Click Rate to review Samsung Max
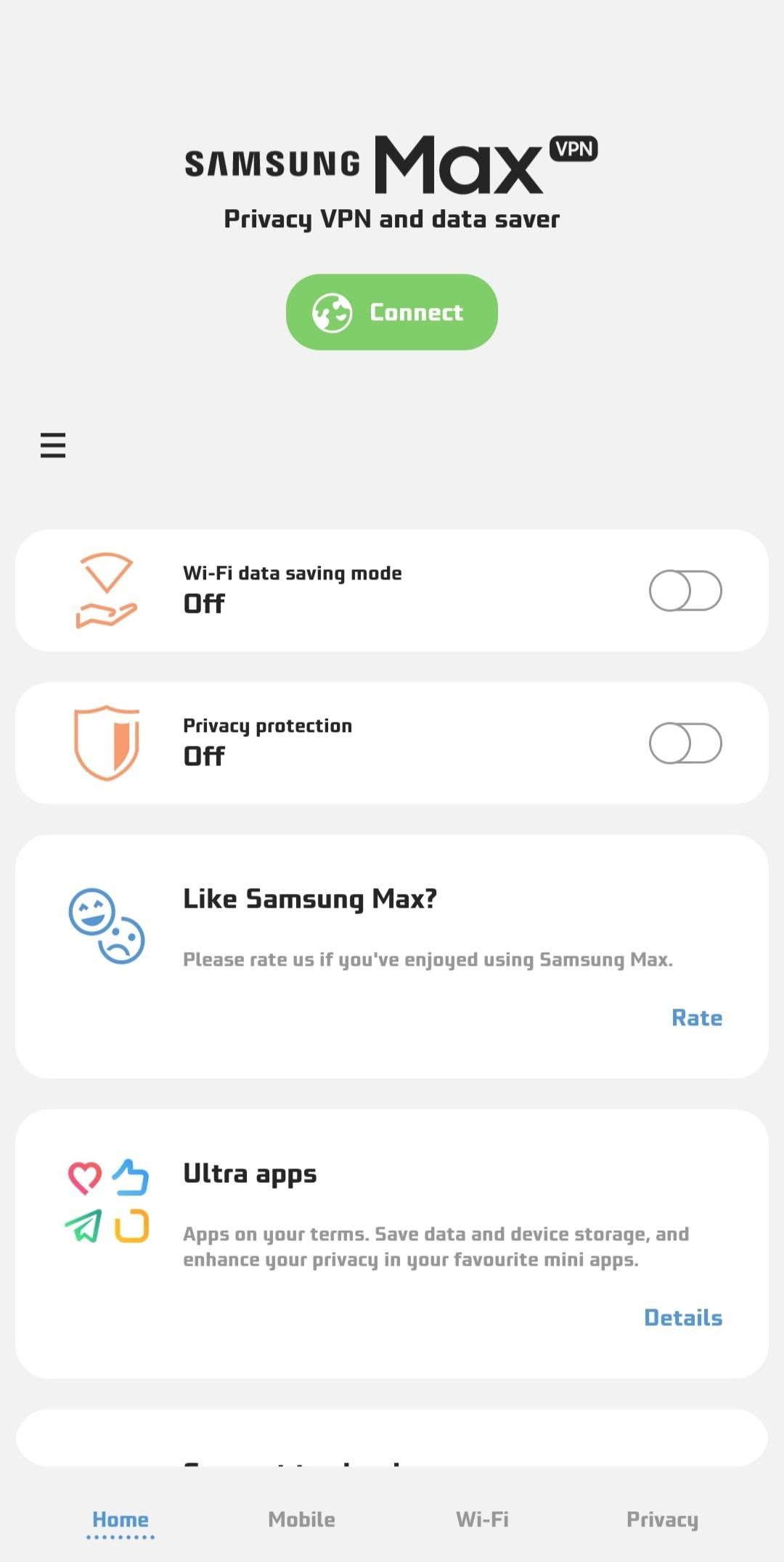The height and width of the screenshot is (1562, 784). point(696,1017)
